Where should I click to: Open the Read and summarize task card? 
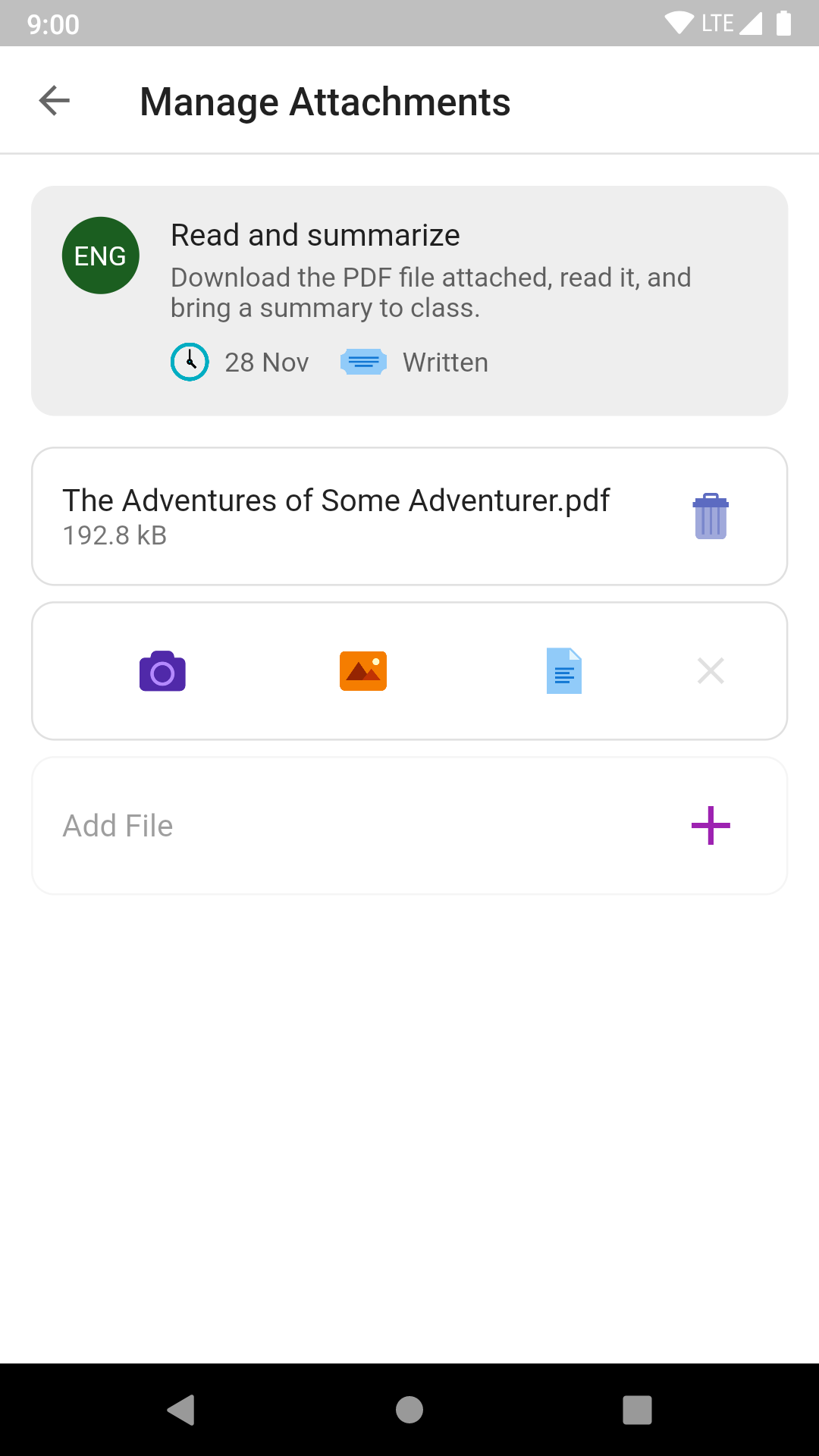point(409,301)
